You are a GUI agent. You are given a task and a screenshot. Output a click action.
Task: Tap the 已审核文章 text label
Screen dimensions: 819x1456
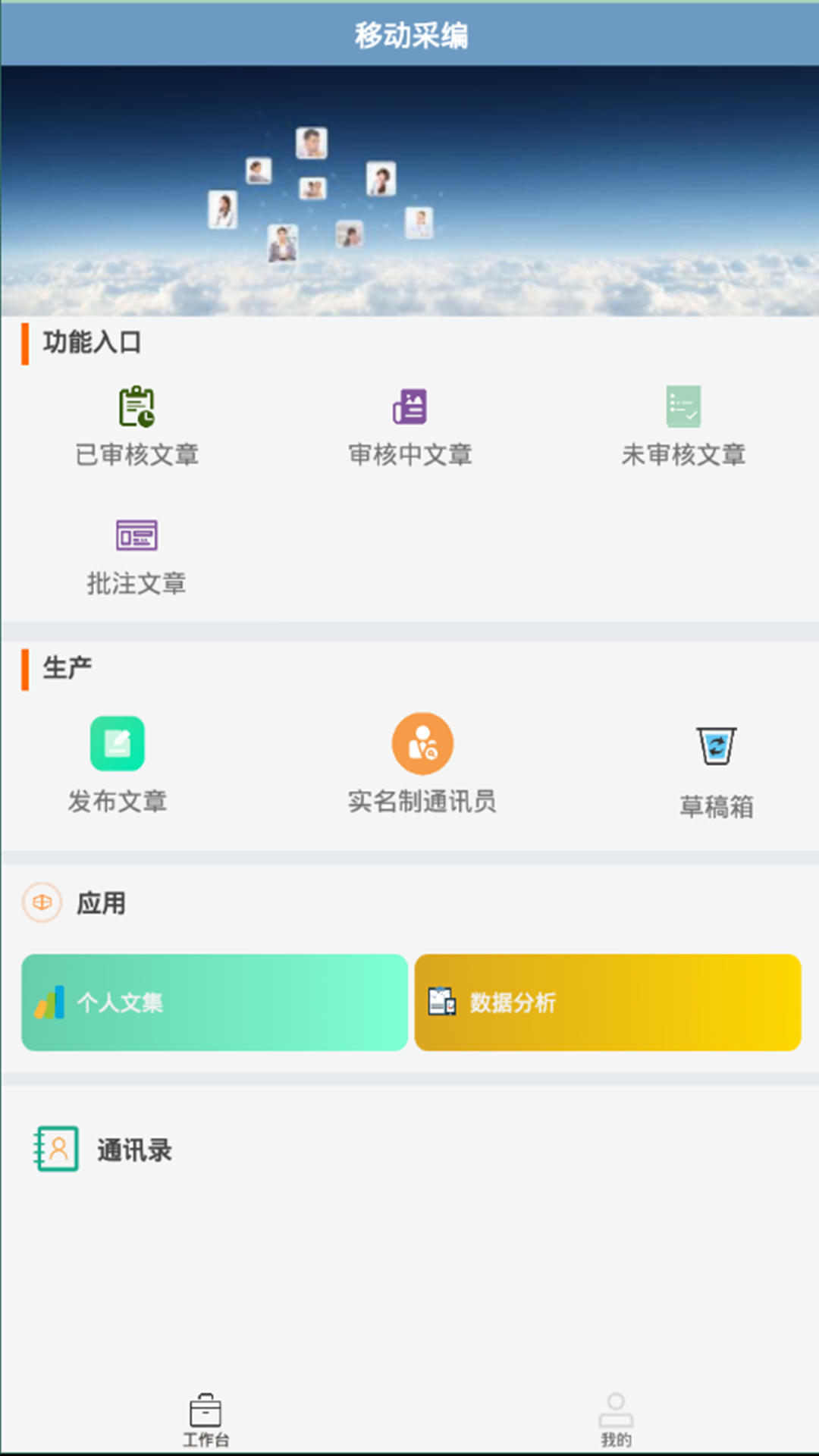pos(135,455)
